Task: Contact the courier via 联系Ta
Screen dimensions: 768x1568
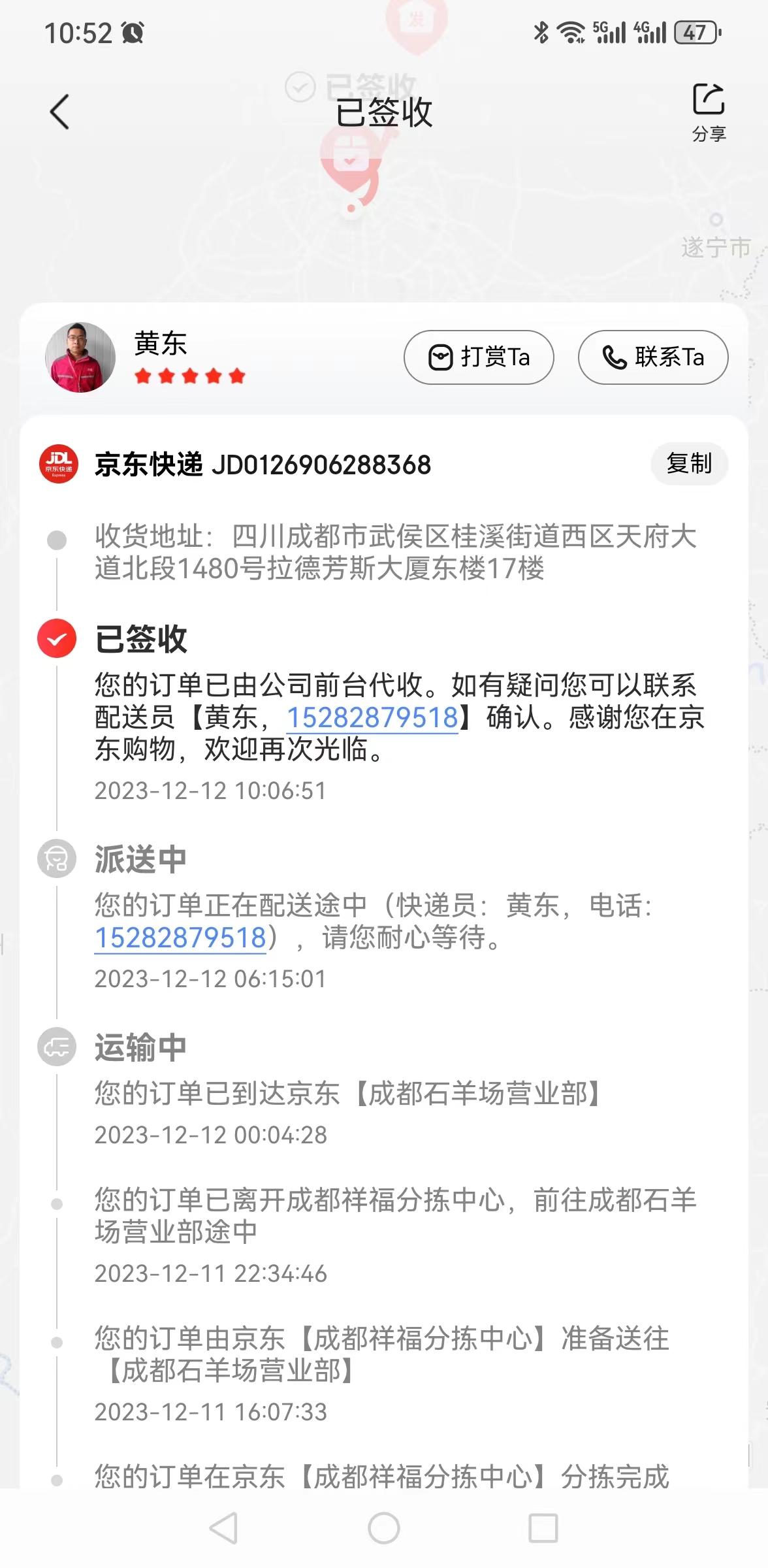Action: pos(653,357)
